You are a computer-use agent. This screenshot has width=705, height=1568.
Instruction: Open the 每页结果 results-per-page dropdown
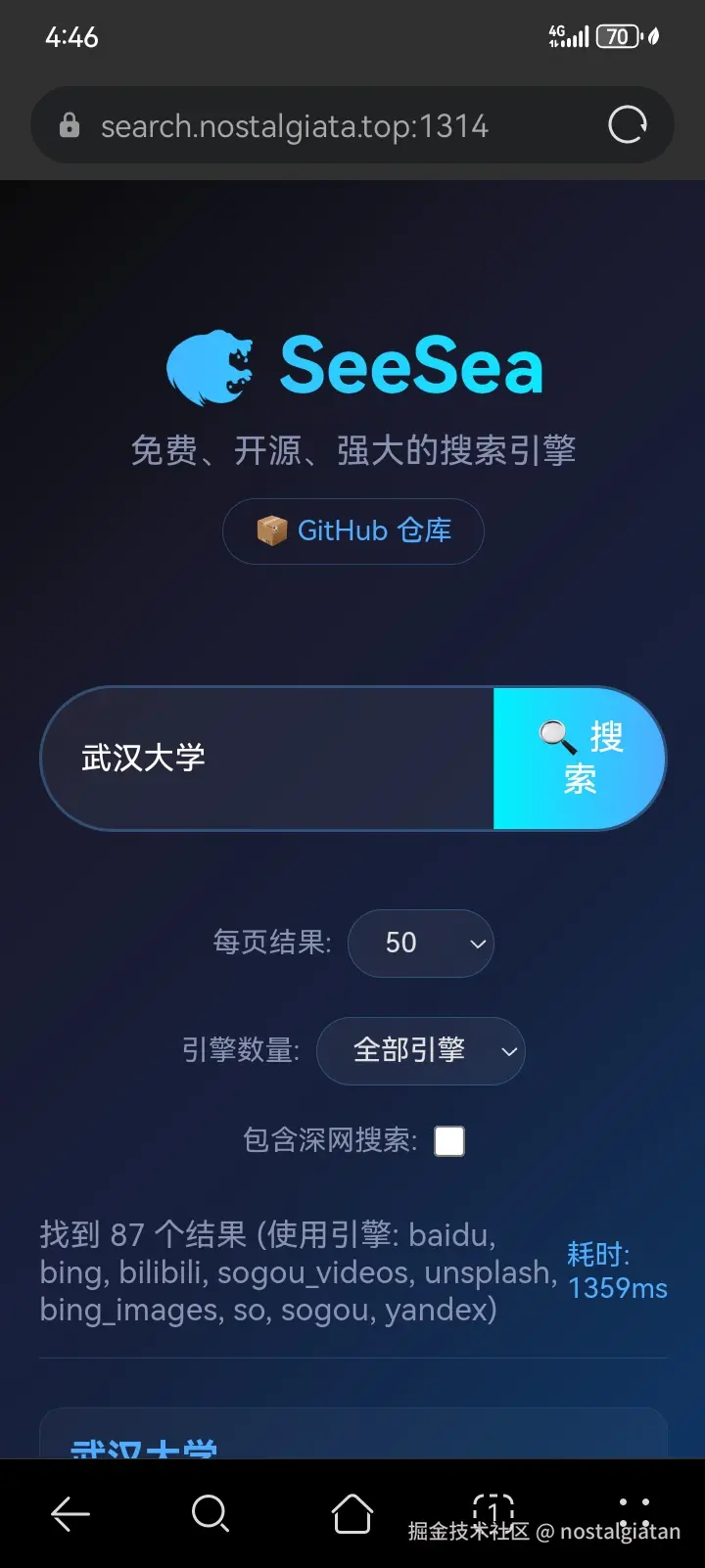click(x=421, y=944)
